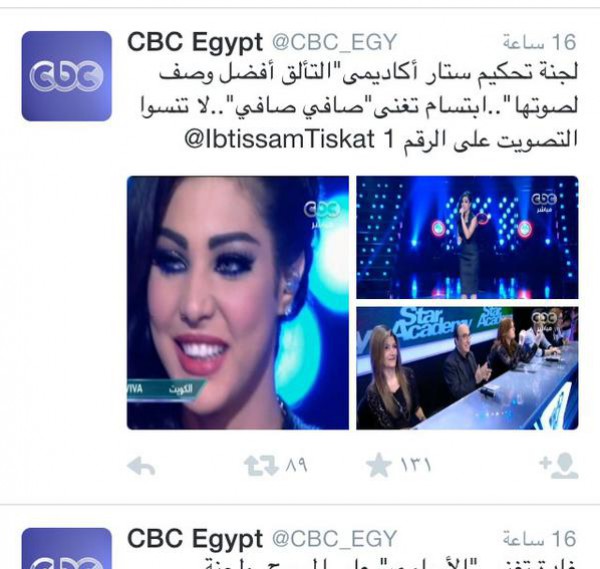
Task: Follow CBC Egypt via add-user icon
Action: click(x=558, y=465)
